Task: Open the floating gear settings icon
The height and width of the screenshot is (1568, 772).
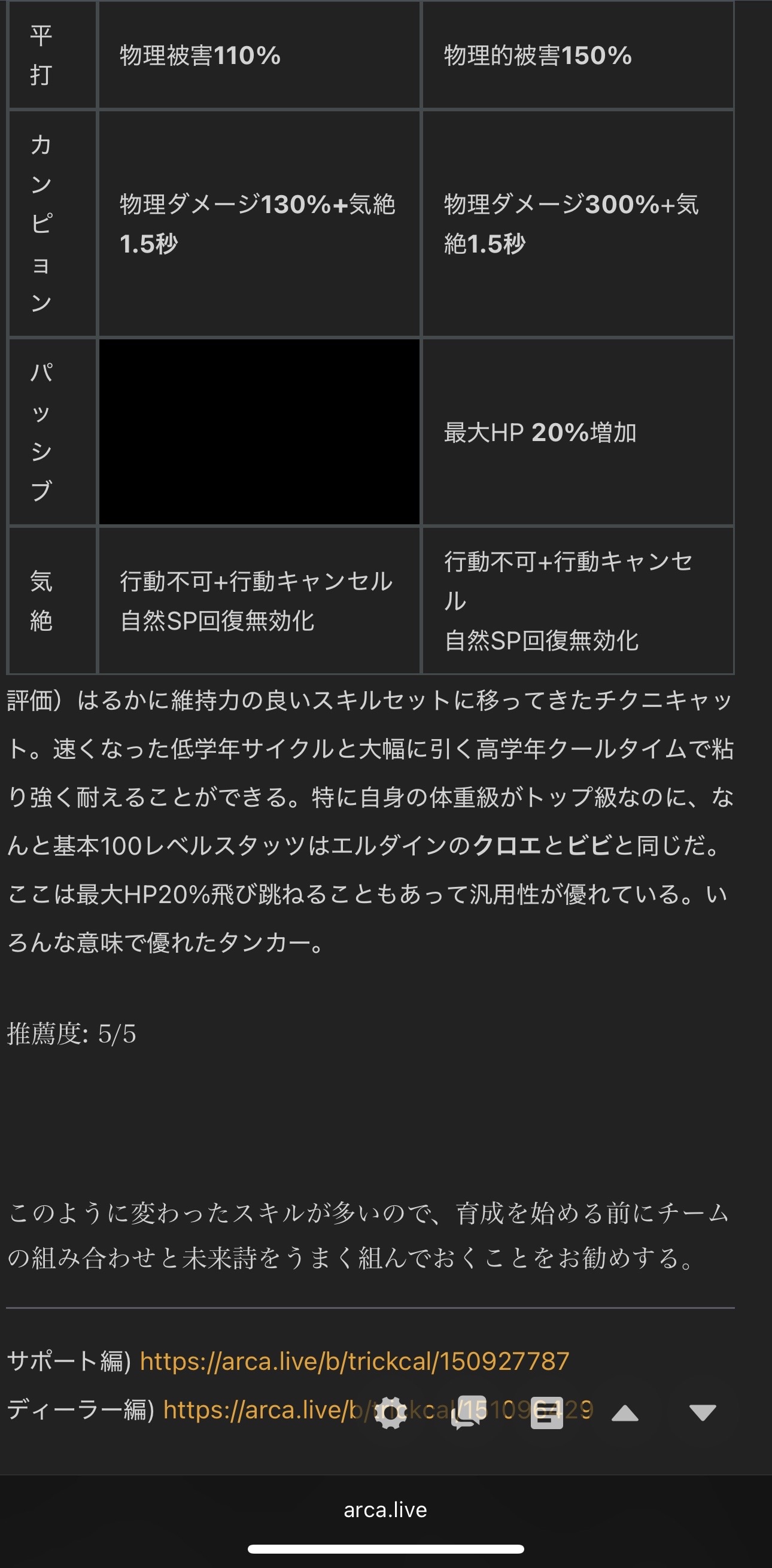Action: pyautogui.click(x=390, y=1412)
